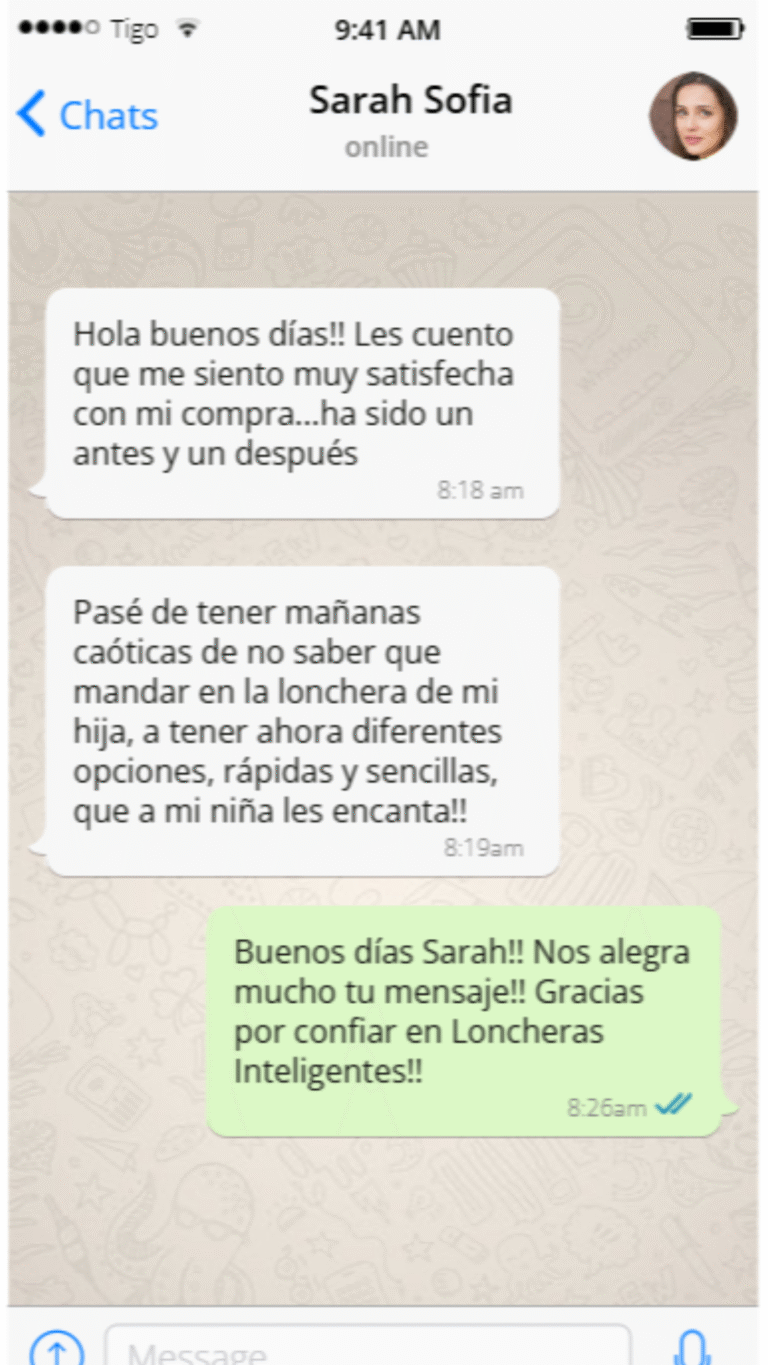Focus the Message text field
768x1365 pixels.
coord(368,1349)
